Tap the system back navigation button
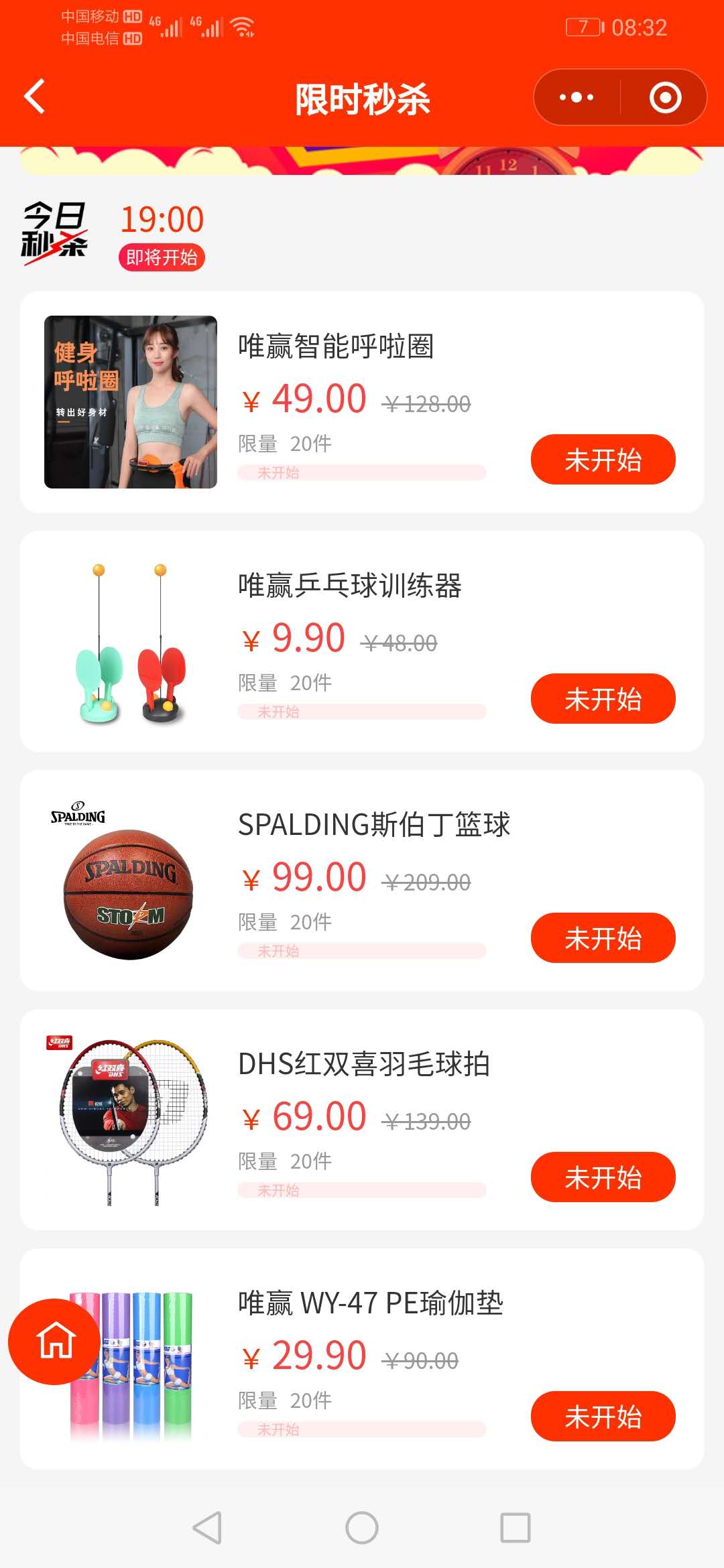The height and width of the screenshot is (1568, 724). [207, 1528]
